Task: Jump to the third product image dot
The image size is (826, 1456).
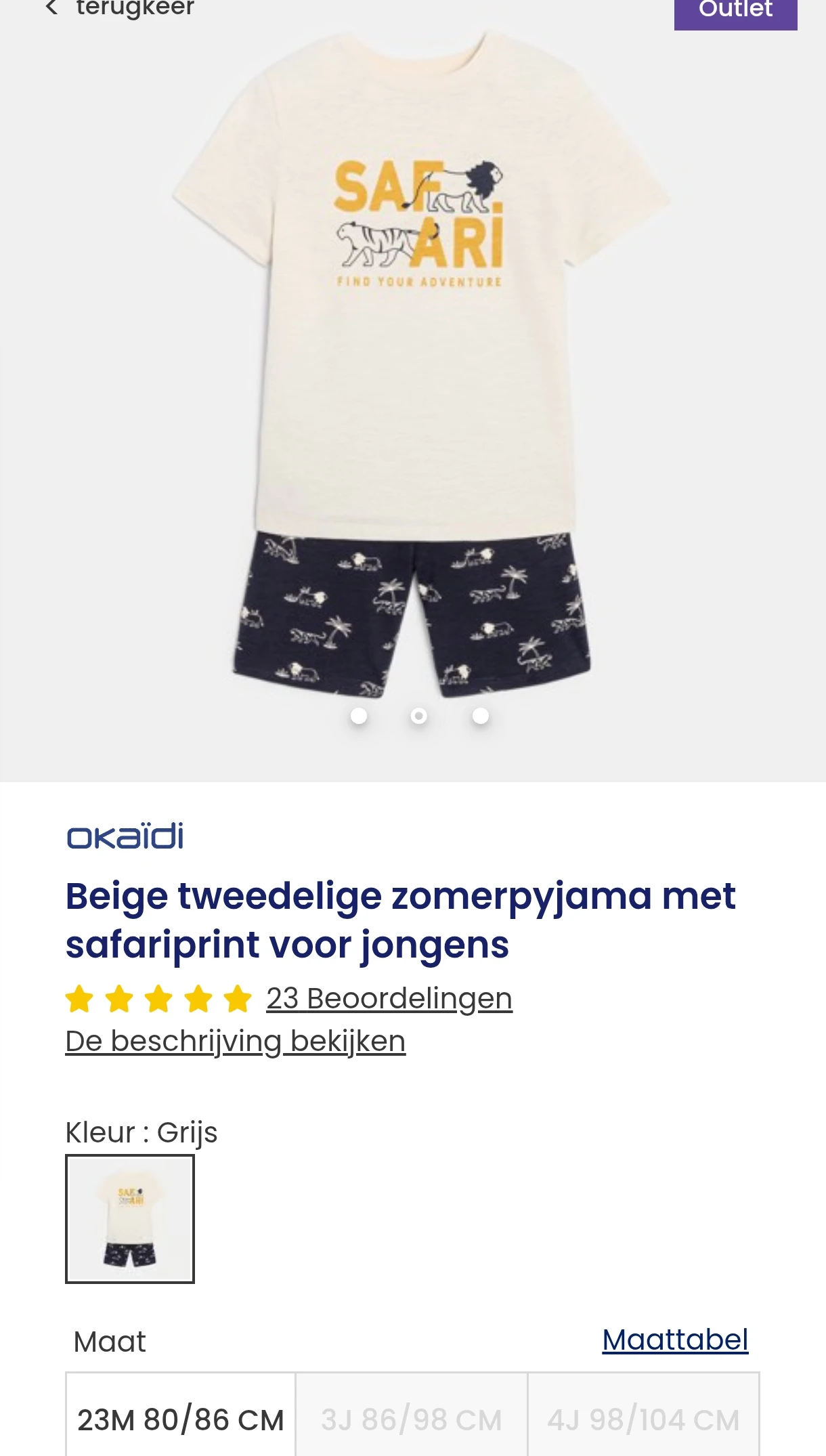Action: 480,716
